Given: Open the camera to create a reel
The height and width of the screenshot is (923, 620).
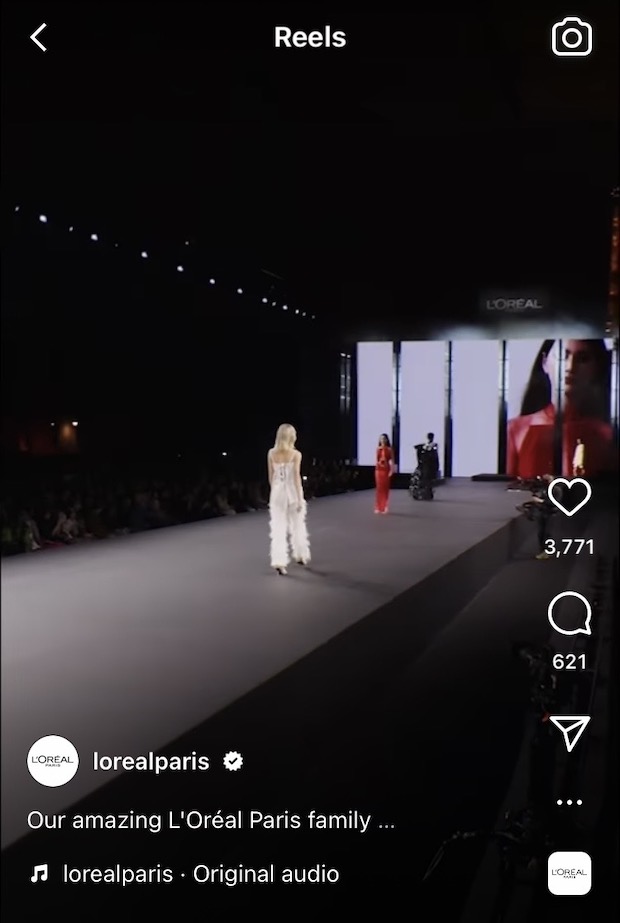Looking at the screenshot, I should (x=571, y=38).
